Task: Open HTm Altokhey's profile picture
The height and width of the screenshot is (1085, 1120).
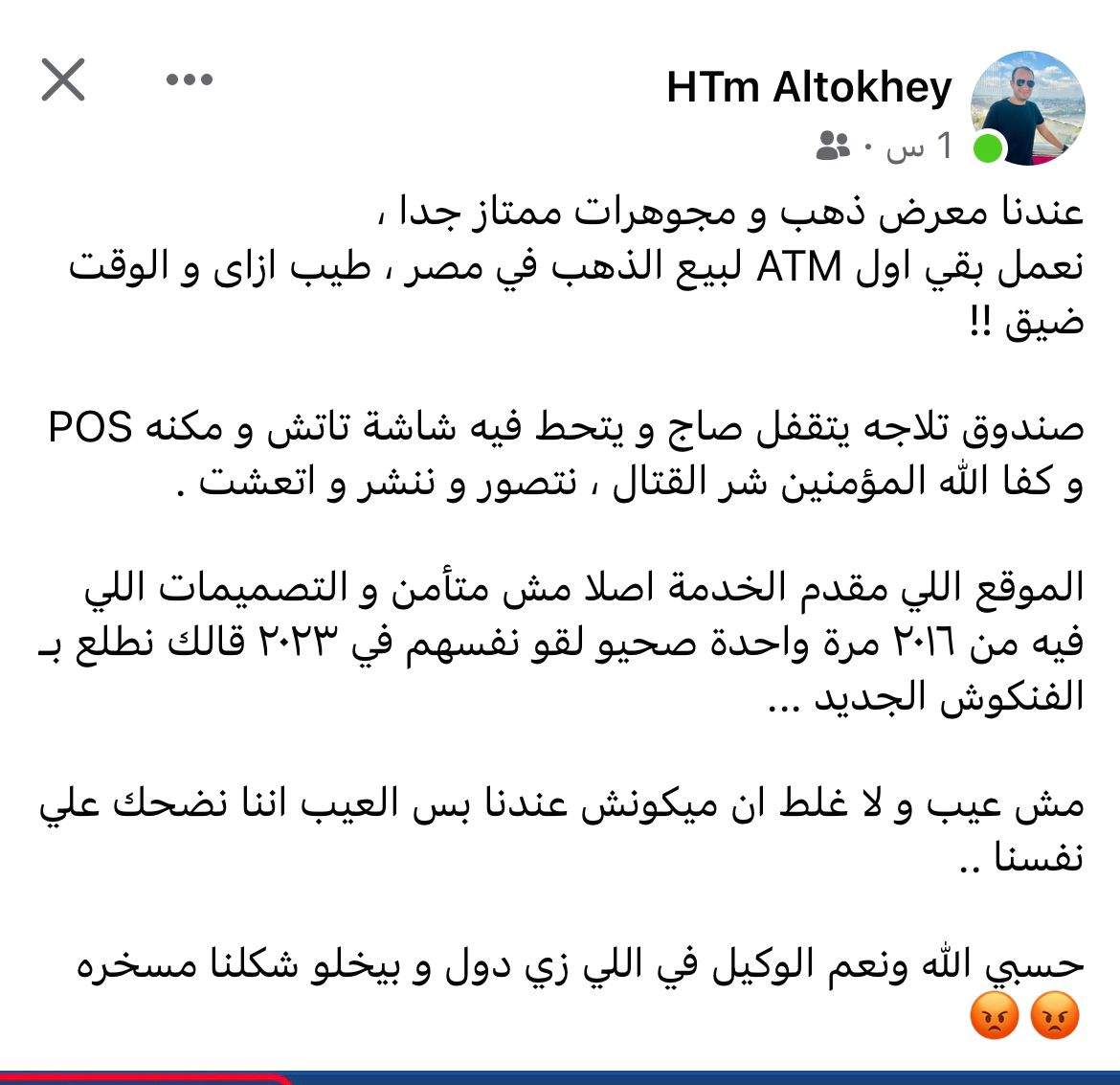Action: click(1027, 108)
